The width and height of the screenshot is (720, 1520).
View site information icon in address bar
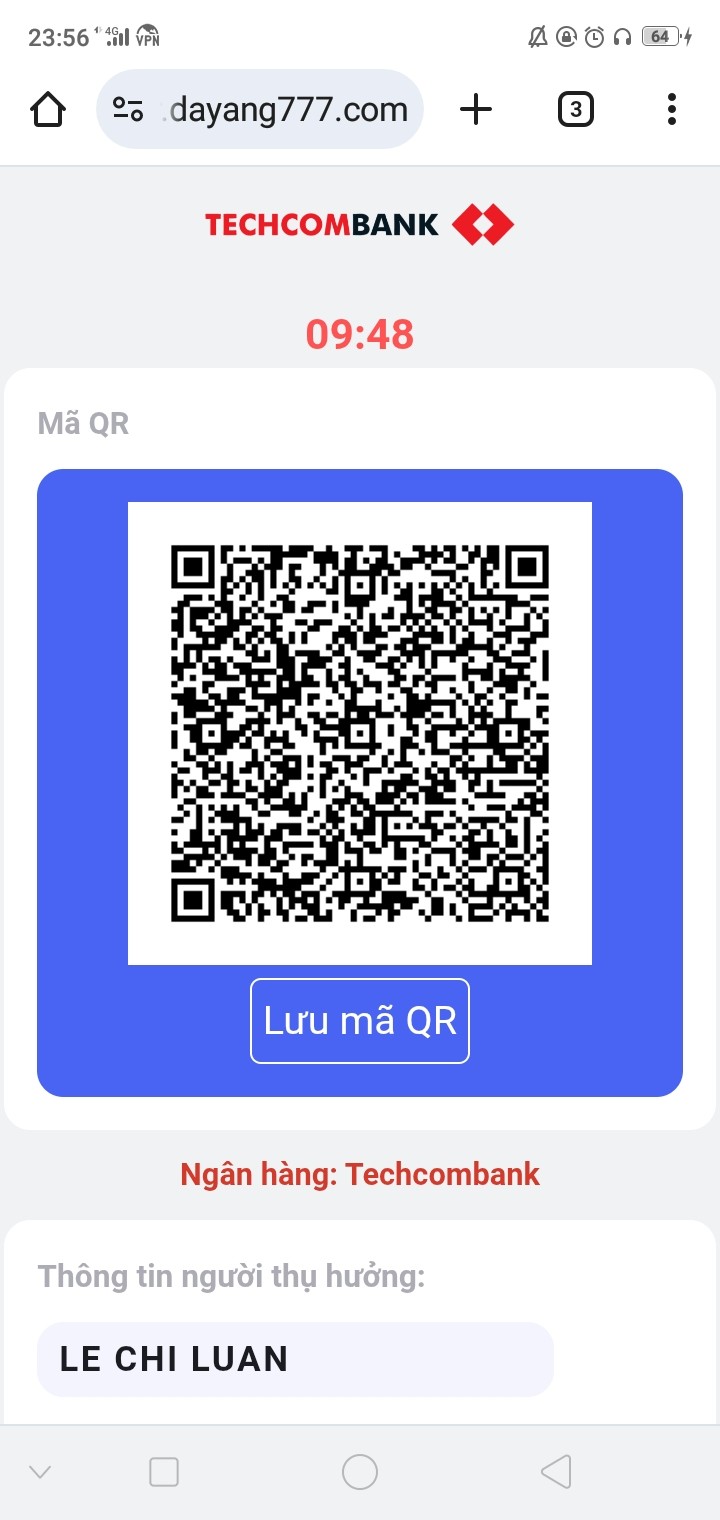[x=128, y=109]
